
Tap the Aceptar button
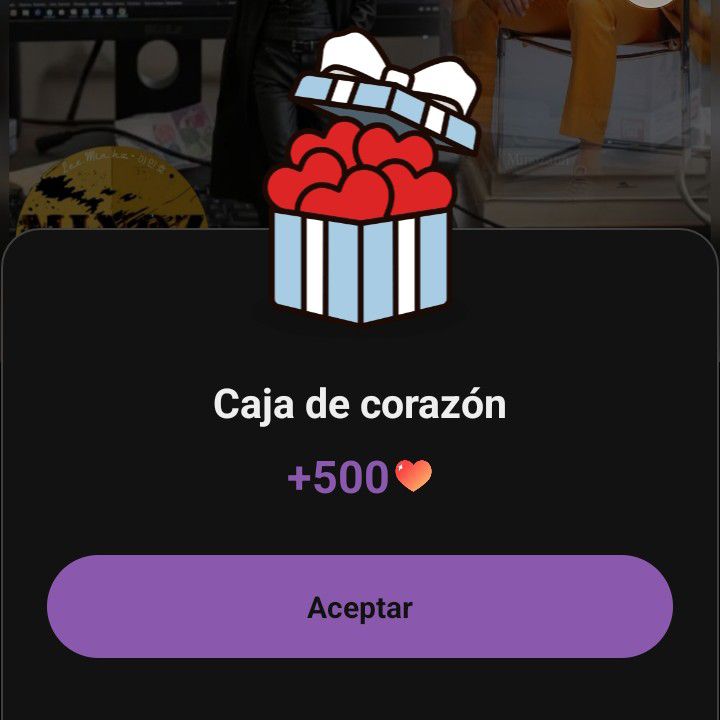[x=360, y=607]
